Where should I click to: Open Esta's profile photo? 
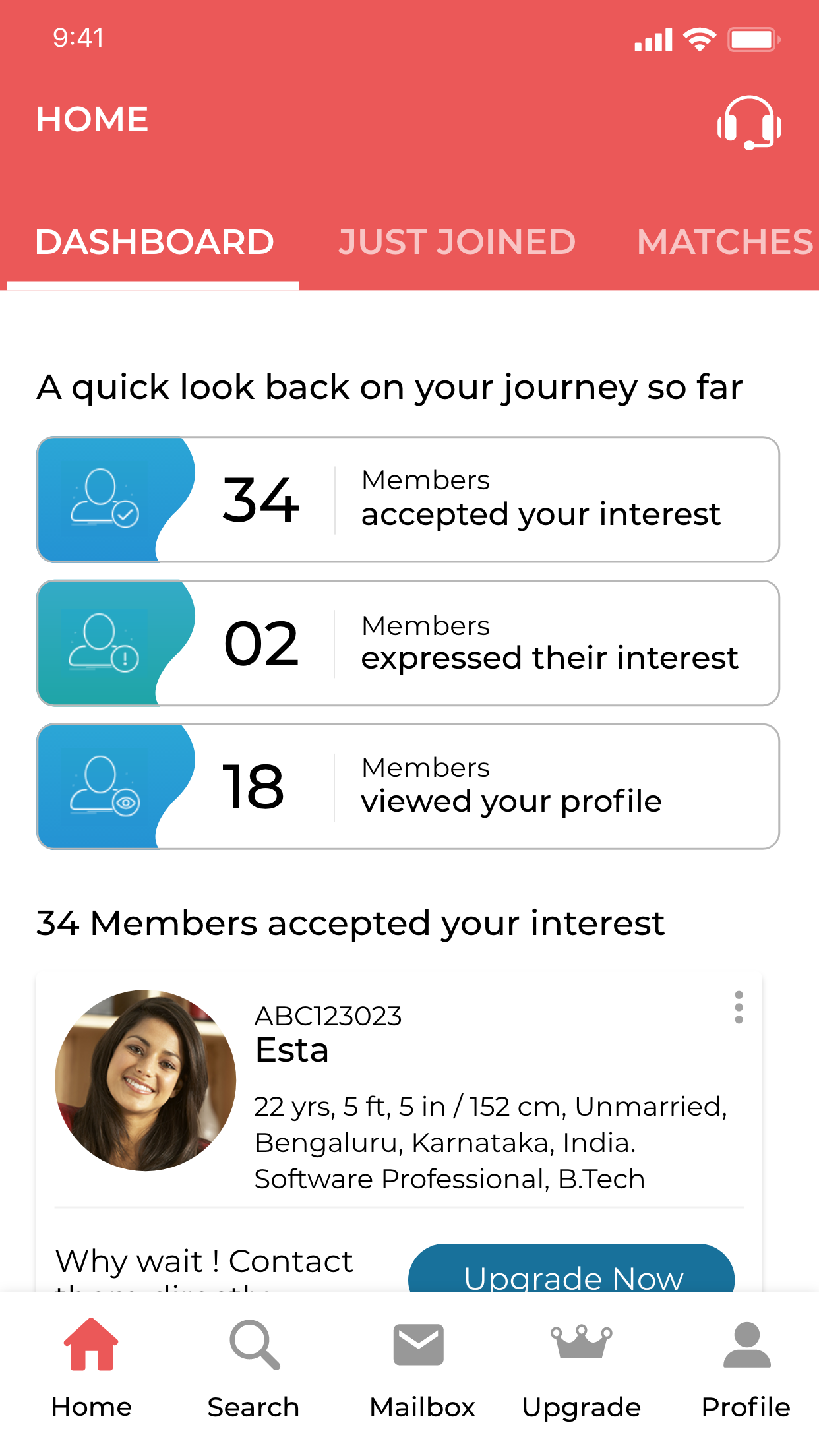tap(145, 1080)
